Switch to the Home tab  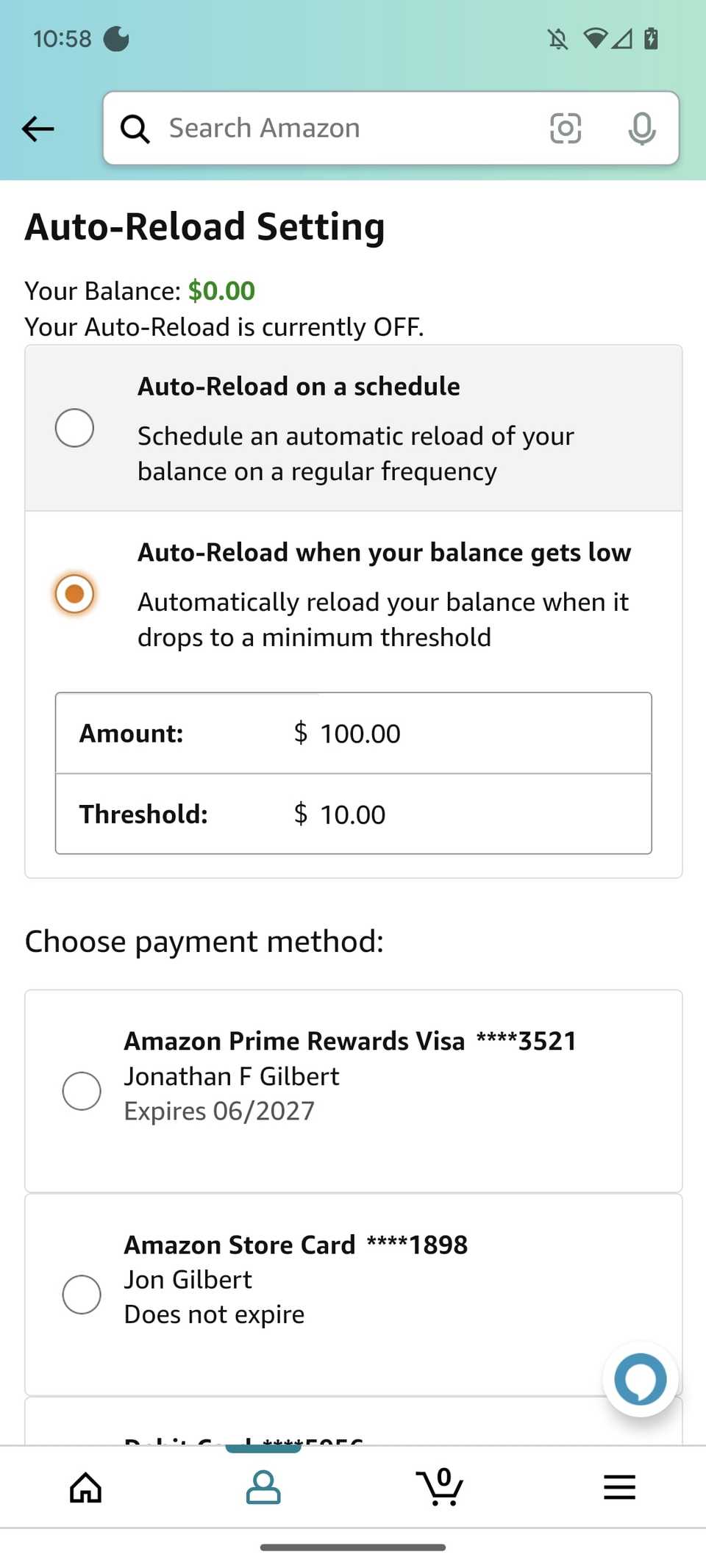pos(85,1486)
